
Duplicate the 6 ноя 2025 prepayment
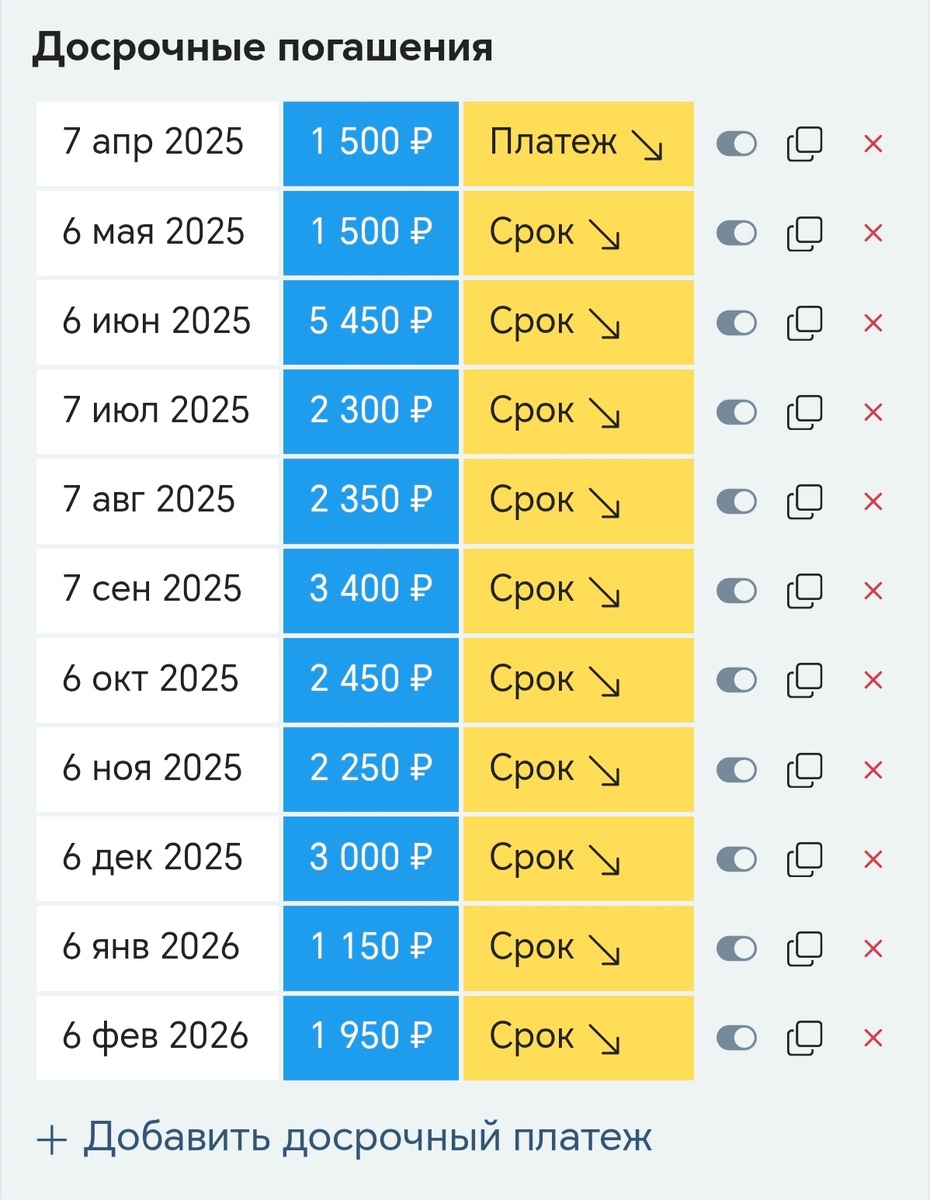(805, 769)
